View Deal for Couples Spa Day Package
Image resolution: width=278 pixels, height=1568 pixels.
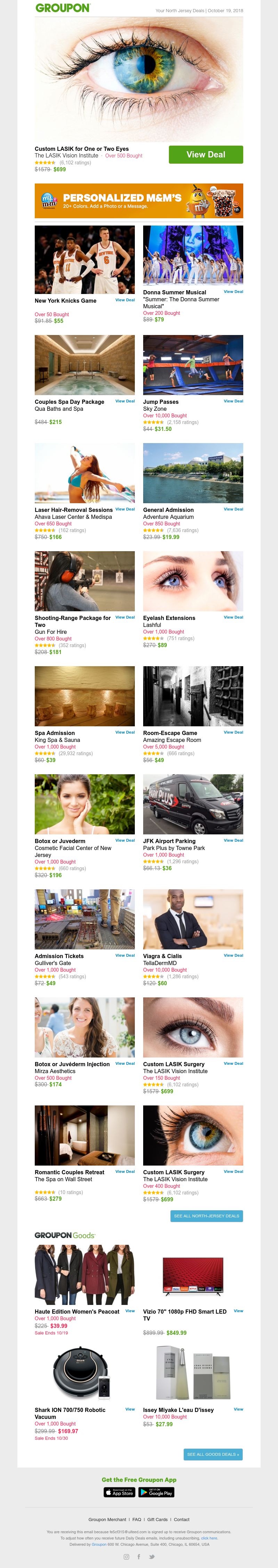125,401
